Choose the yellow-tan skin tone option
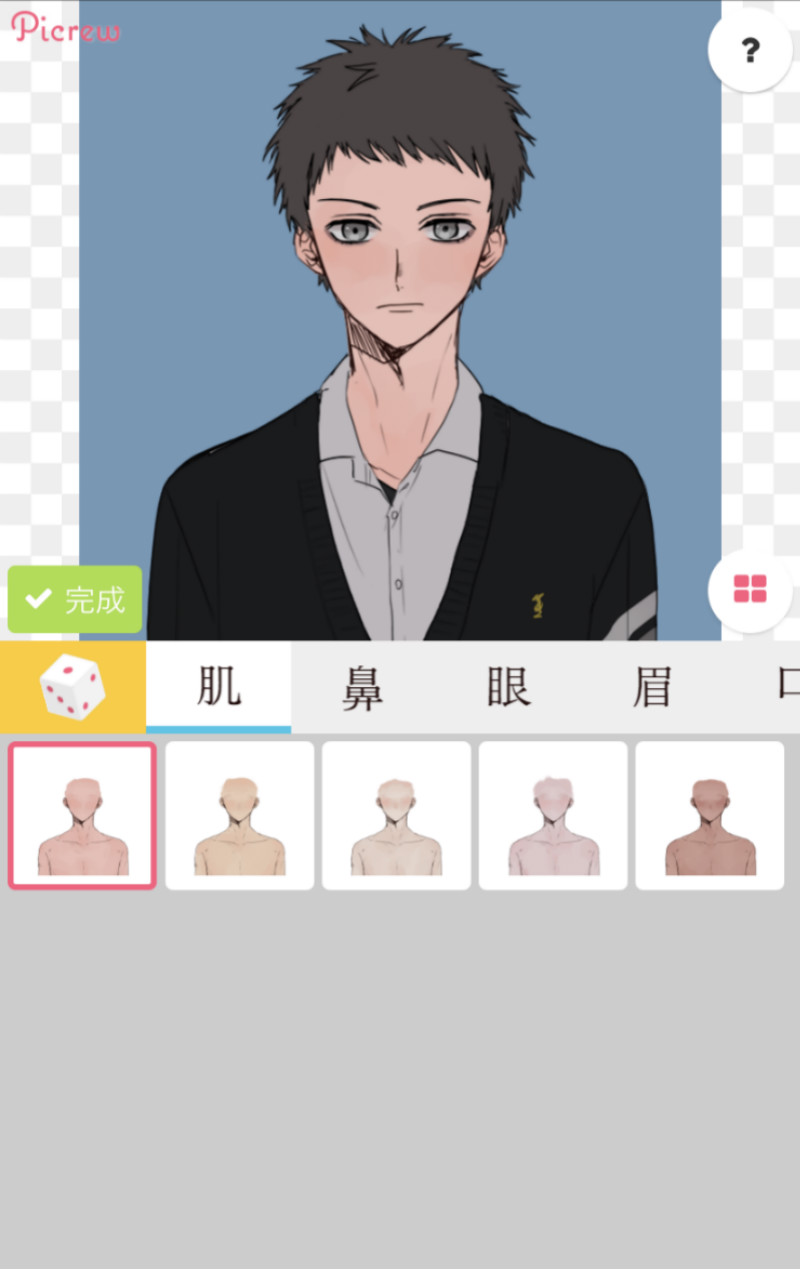This screenshot has width=800, height=1269. point(239,815)
